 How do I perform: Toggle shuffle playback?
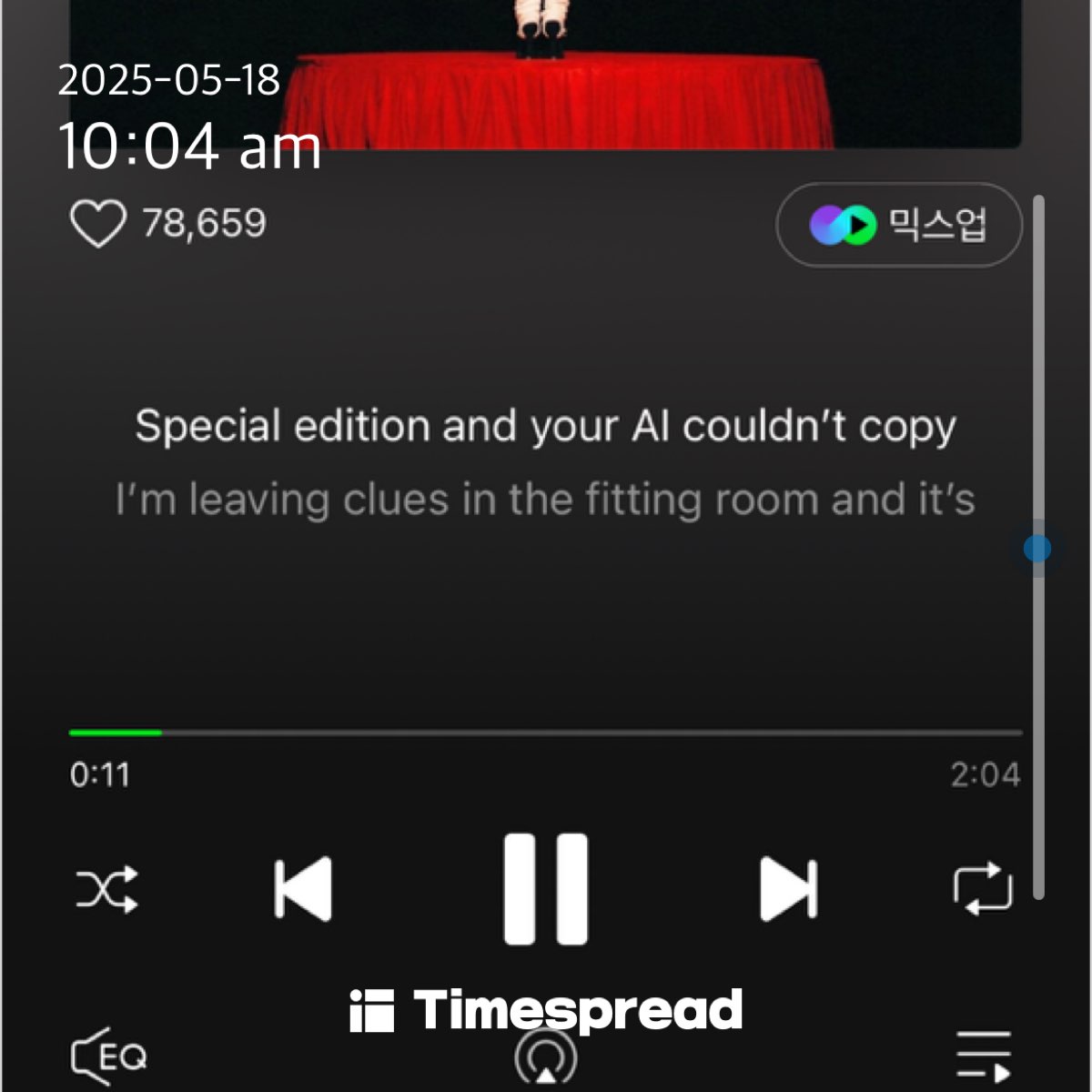[x=107, y=889]
